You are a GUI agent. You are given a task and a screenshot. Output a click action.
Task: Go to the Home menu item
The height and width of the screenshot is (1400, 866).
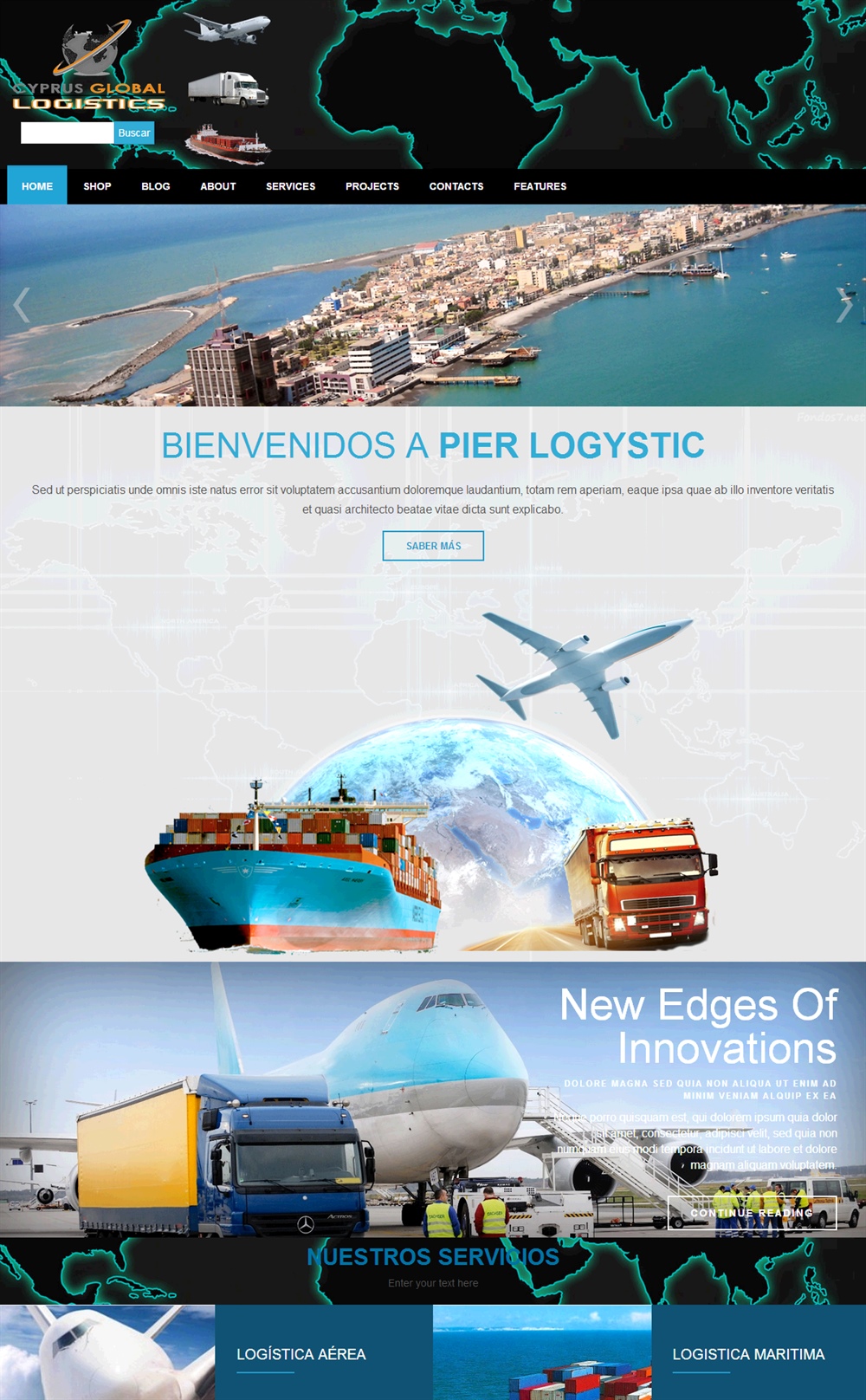pos(37,185)
